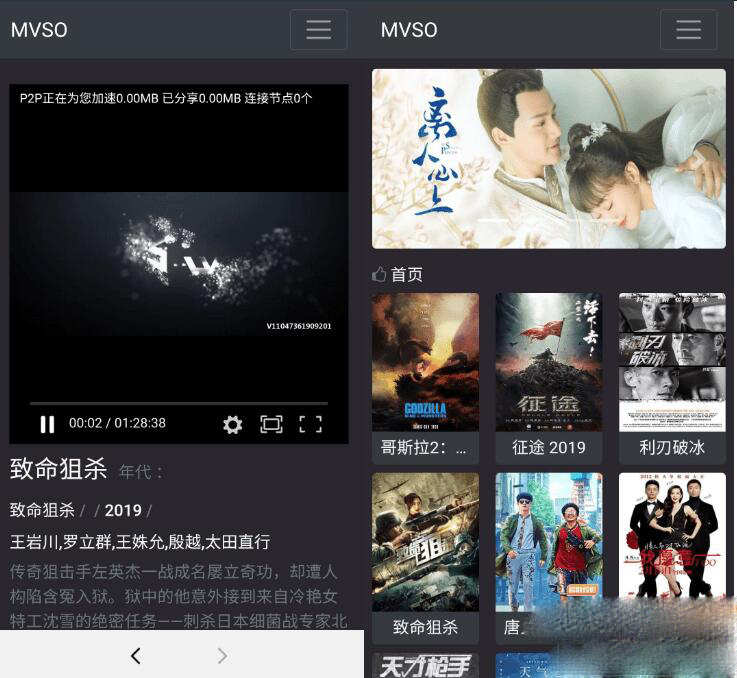The image size is (737, 678).
Task: Open hamburger menu above the banner
Action: click(x=688, y=30)
